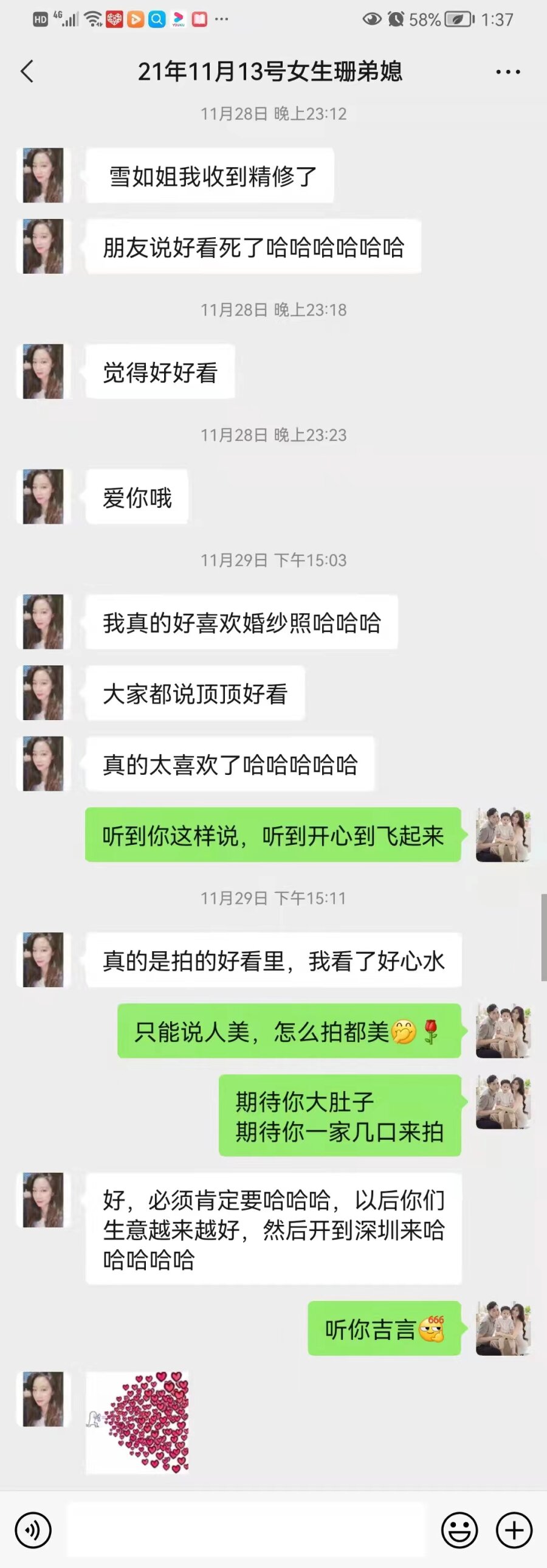Open my avatar beside 听你吉言

click(503, 1328)
